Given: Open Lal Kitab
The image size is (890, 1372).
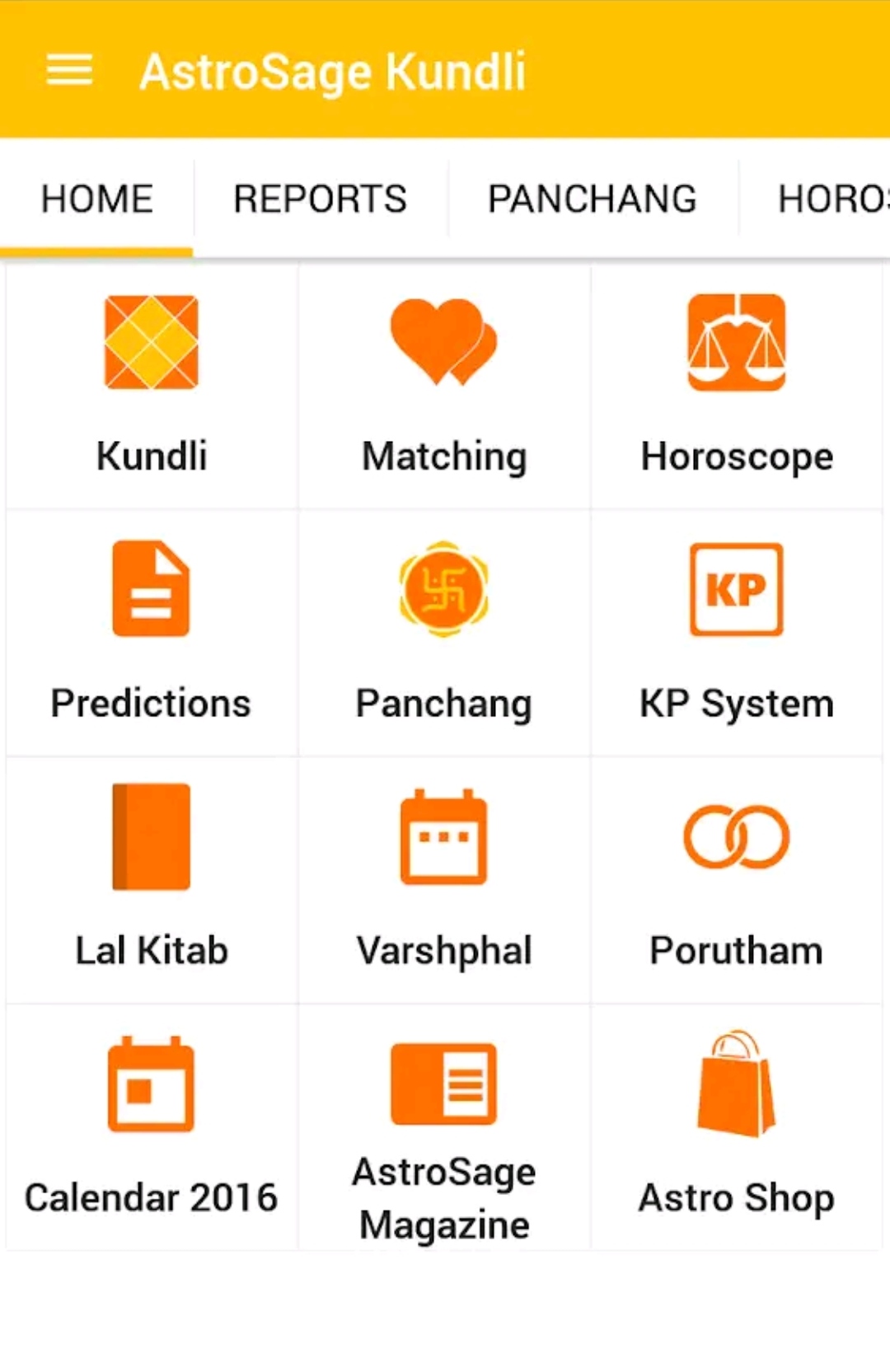Looking at the screenshot, I should click(x=152, y=880).
